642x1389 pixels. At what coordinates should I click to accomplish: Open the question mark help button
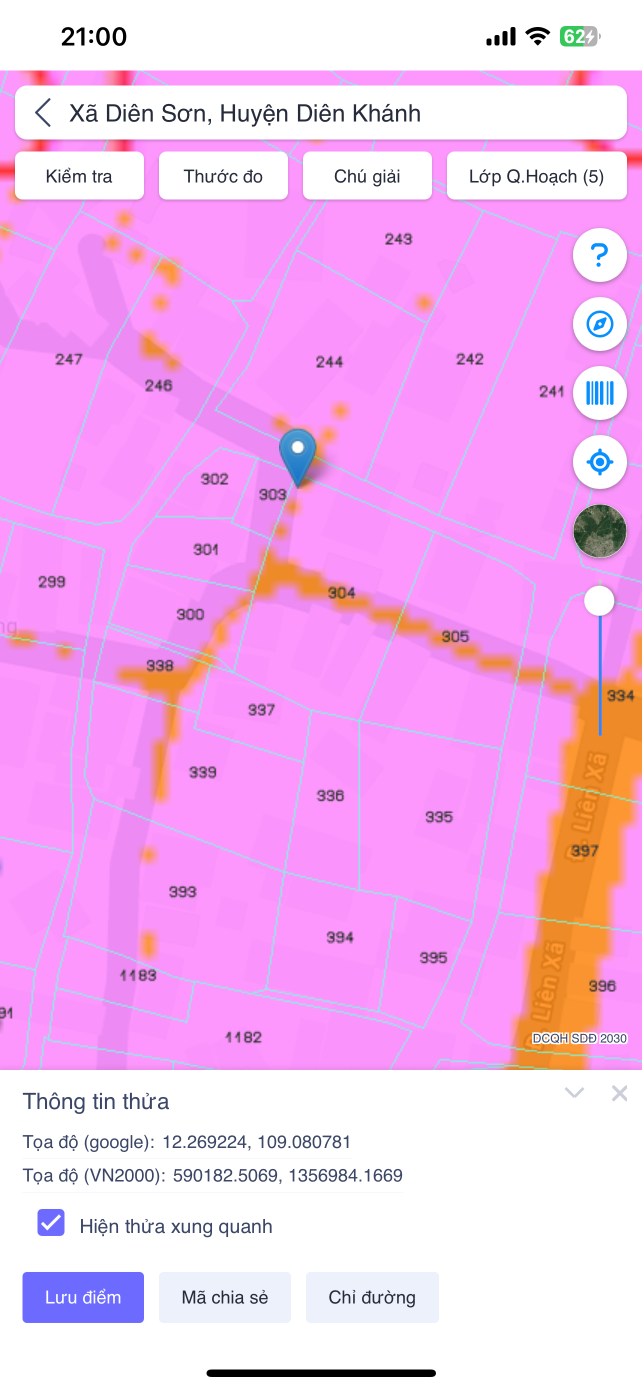coord(600,256)
